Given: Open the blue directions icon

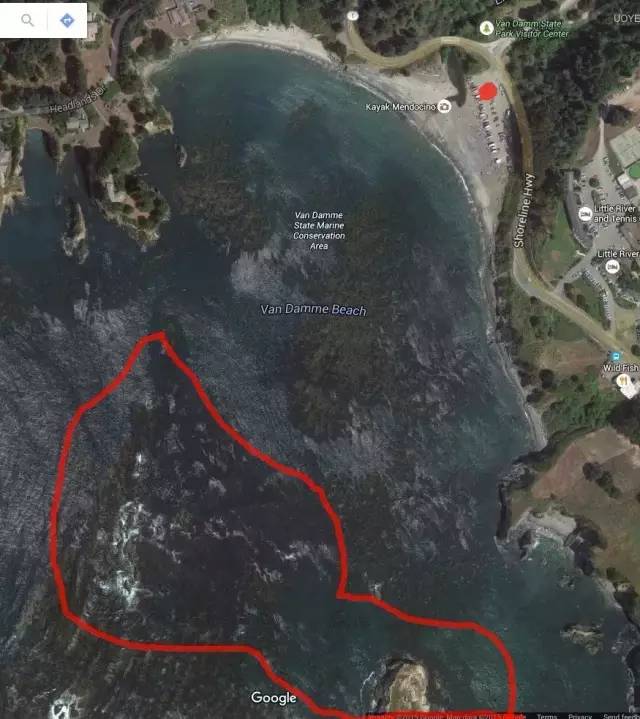Looking at the screenshot, I should click(67, 20).
